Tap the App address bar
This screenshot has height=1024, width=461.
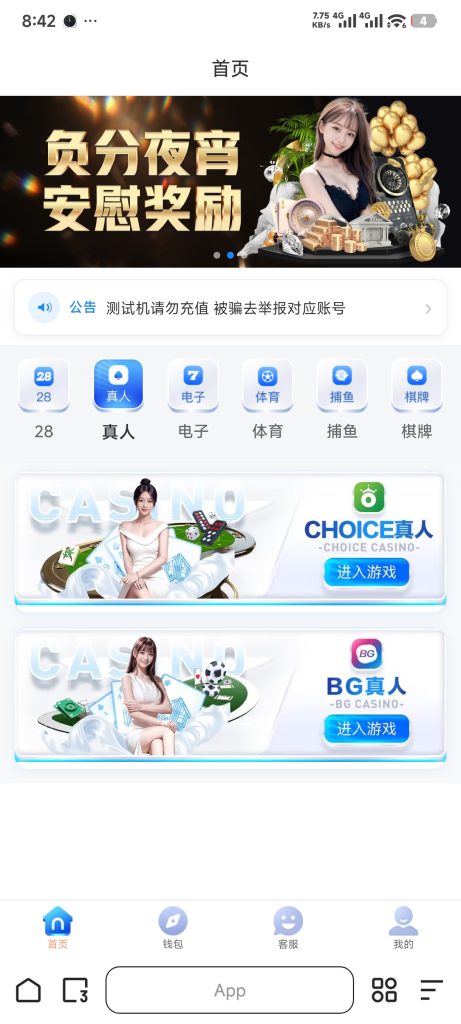pyautogui.click(x=230, y=990)
